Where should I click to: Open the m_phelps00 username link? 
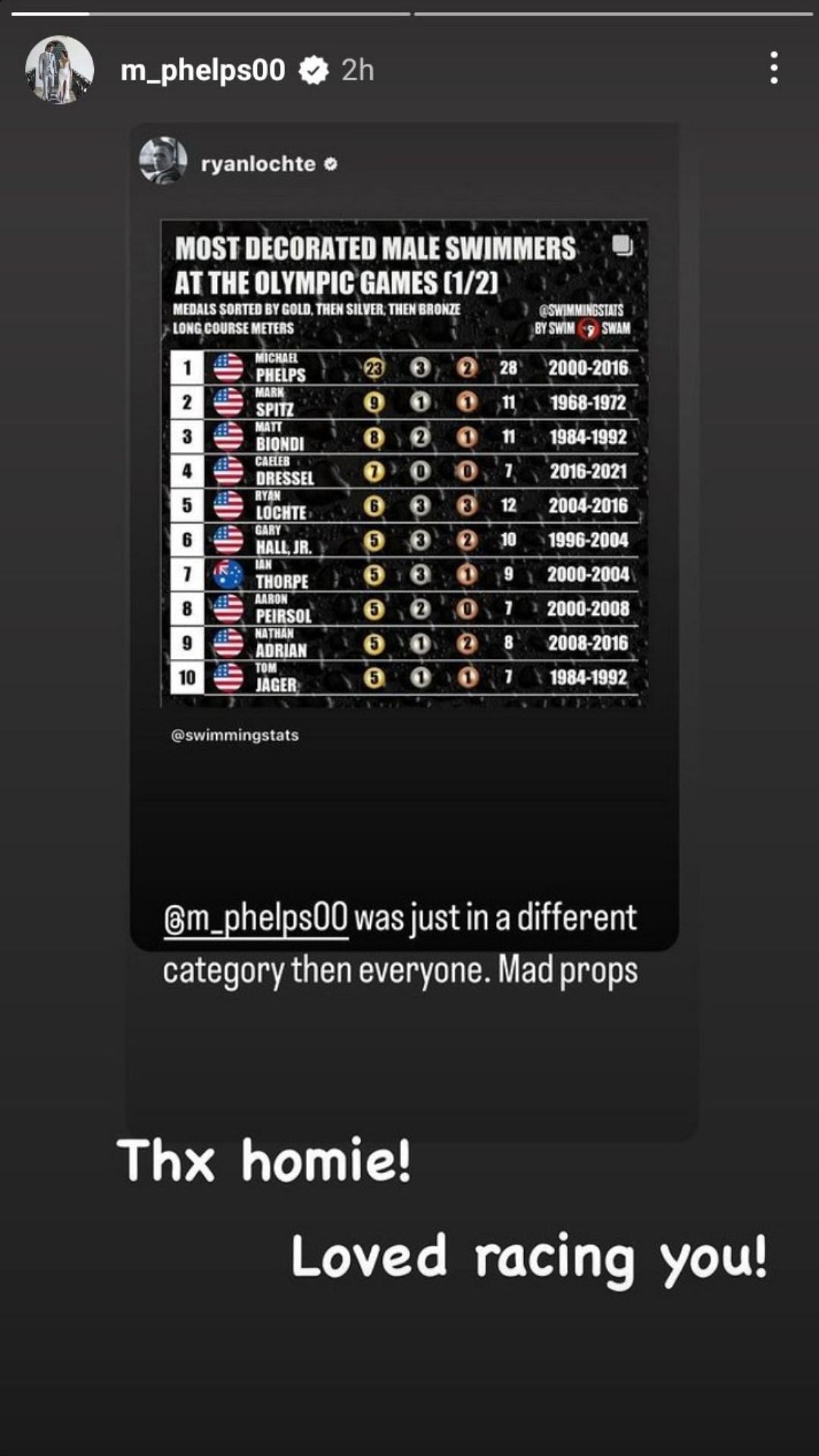pos(202,70)
